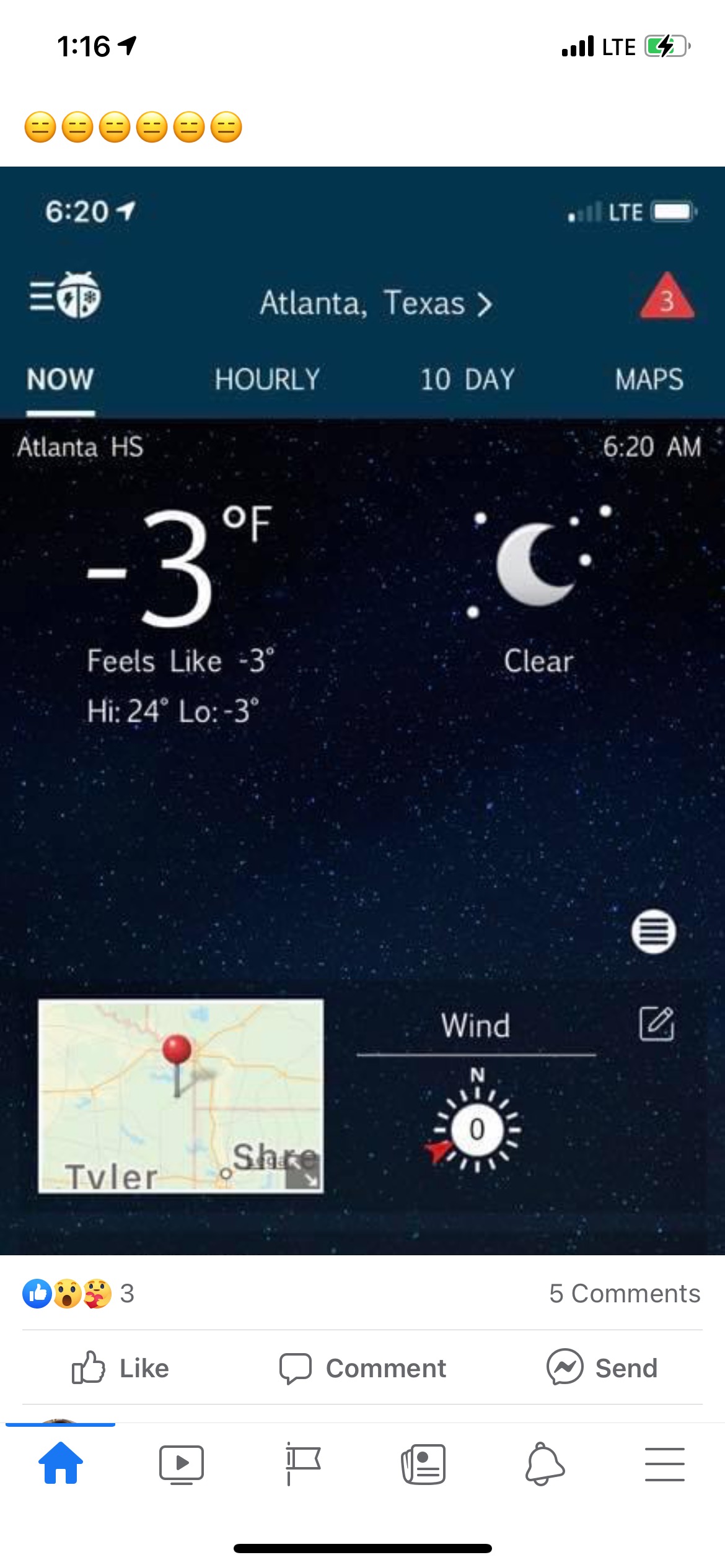Open the Pages flag tab
Image resolution: width=725 pixels, height=1568 pixels.
point(302,1464)
